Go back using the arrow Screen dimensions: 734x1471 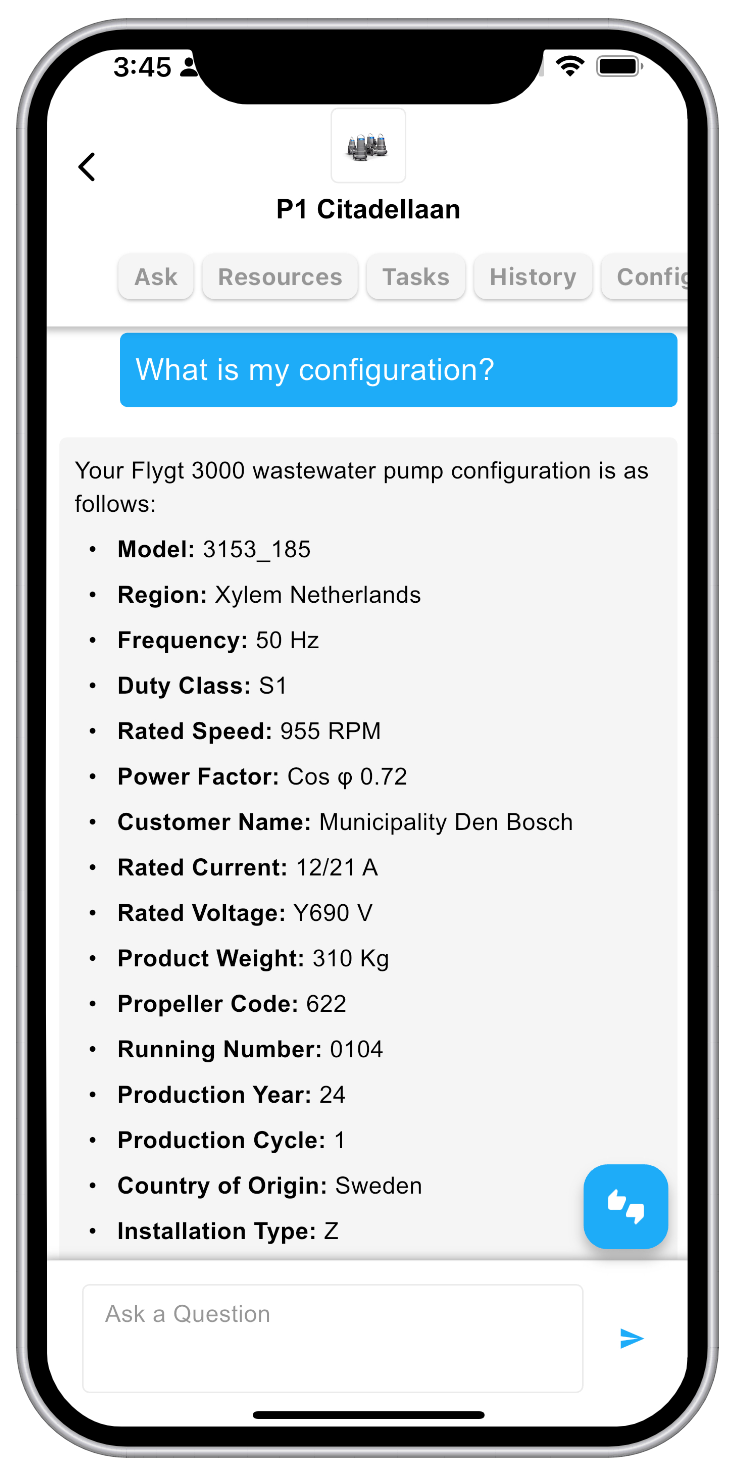coord(87,166)
